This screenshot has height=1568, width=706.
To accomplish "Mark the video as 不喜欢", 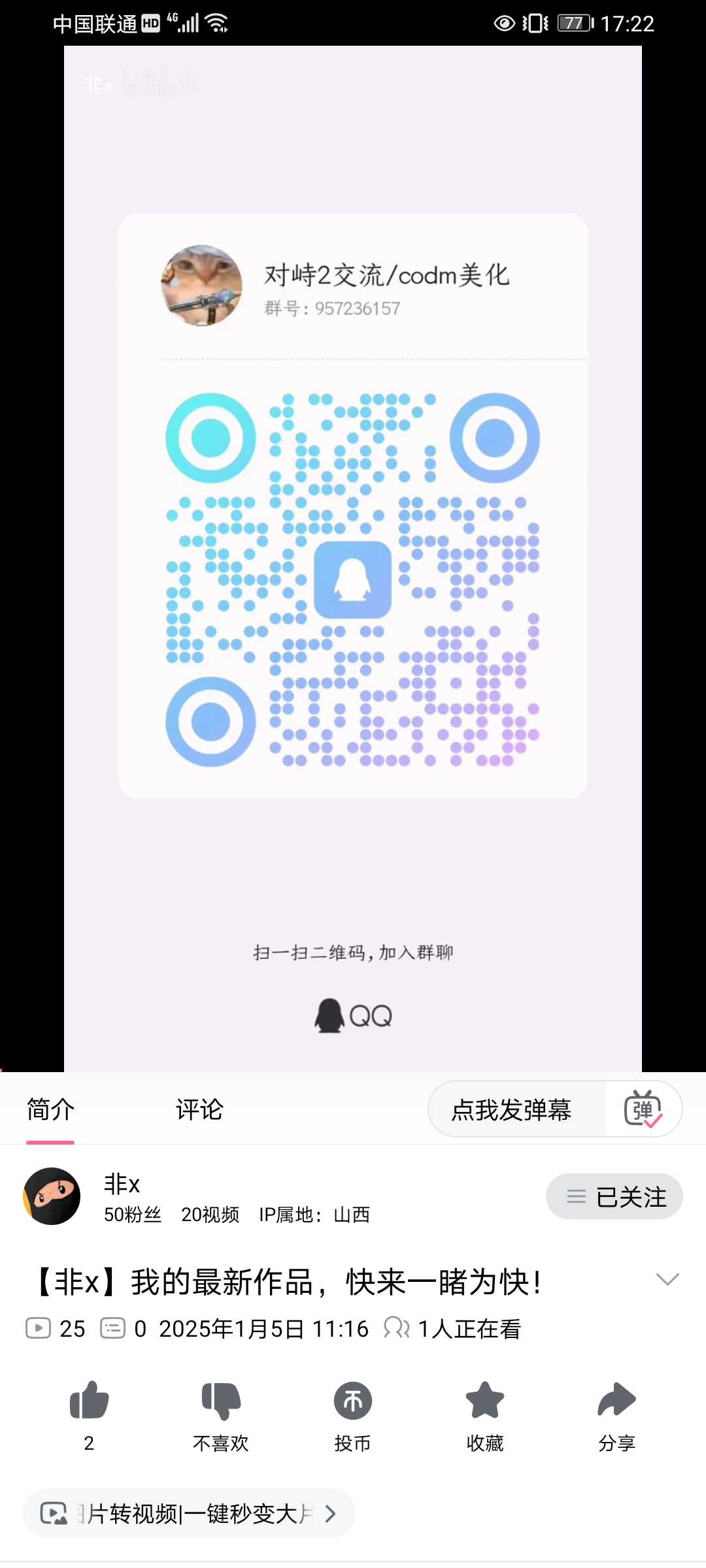I will pos(221,1401).
